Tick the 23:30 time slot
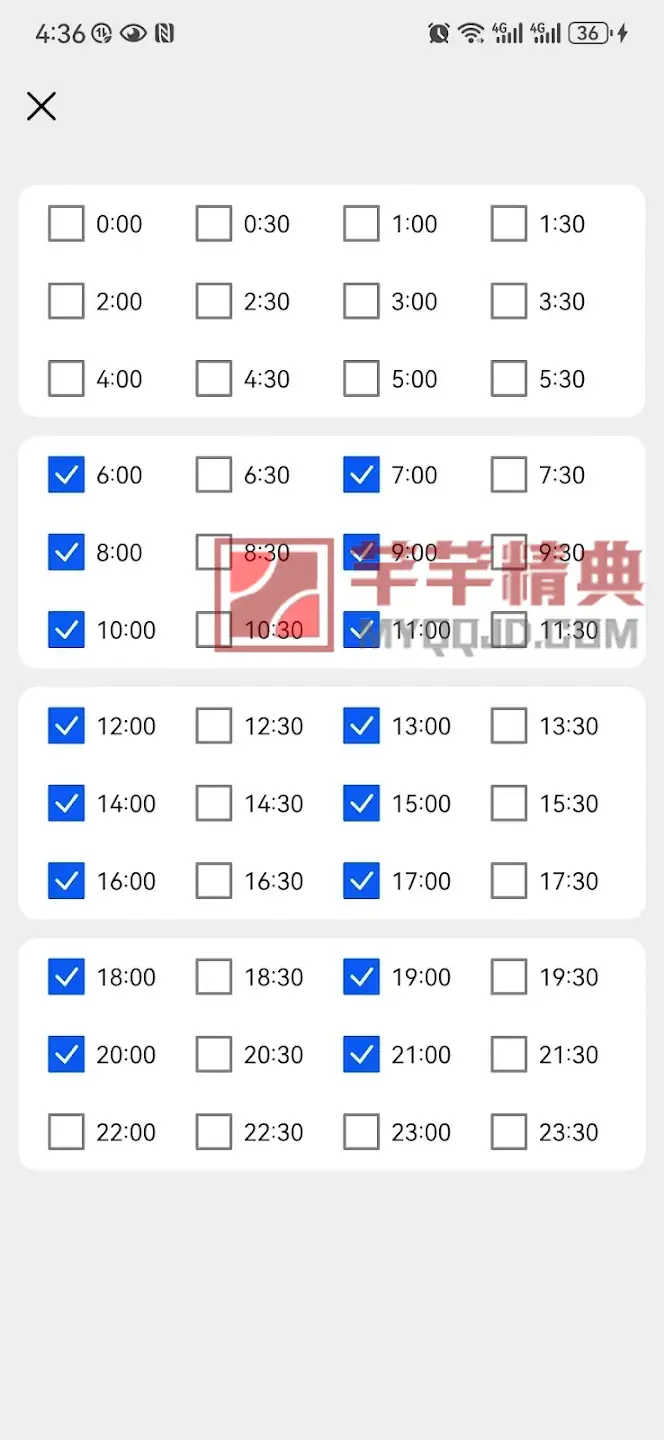This screenshot has width=664, height=1440. (509, 1132)
